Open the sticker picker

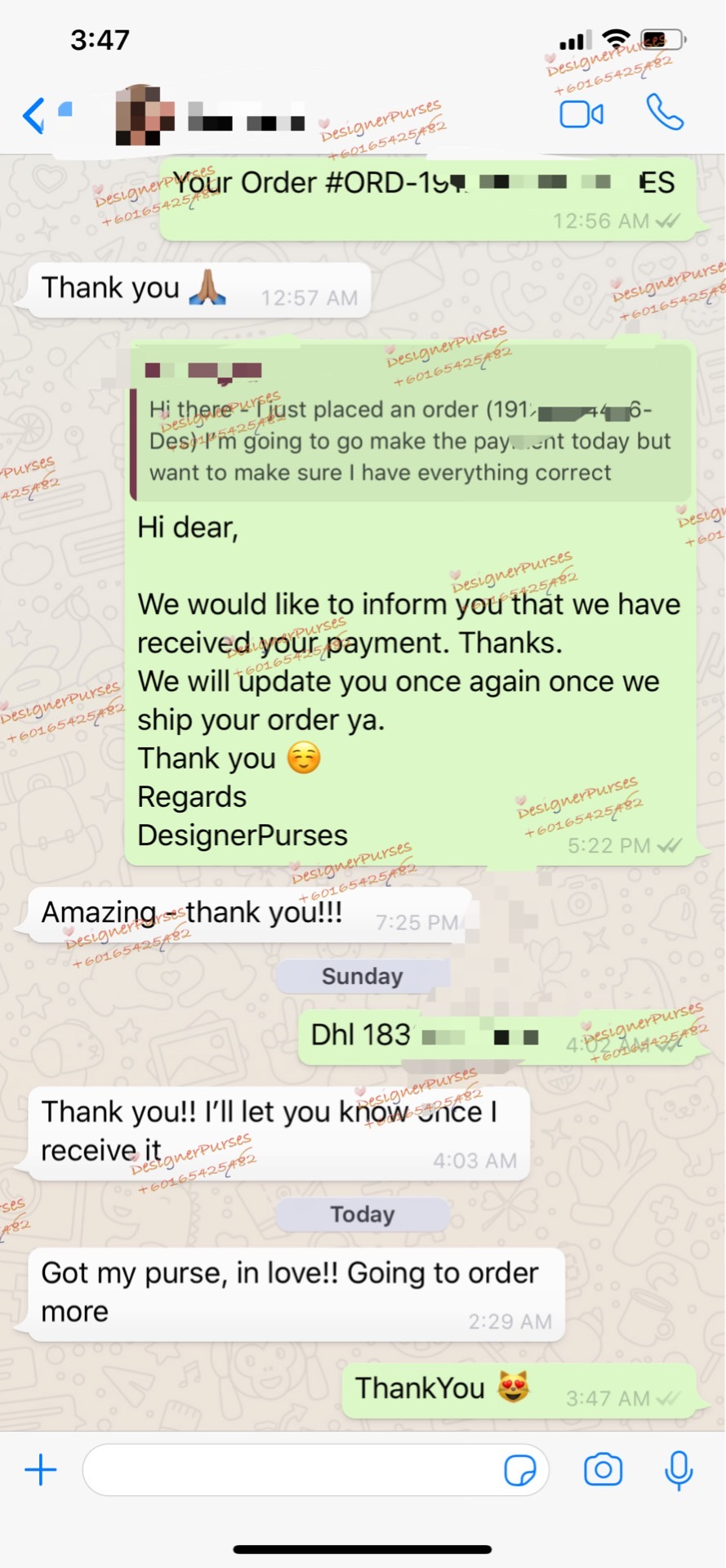pyautogui.click(x=520, y=1470)
